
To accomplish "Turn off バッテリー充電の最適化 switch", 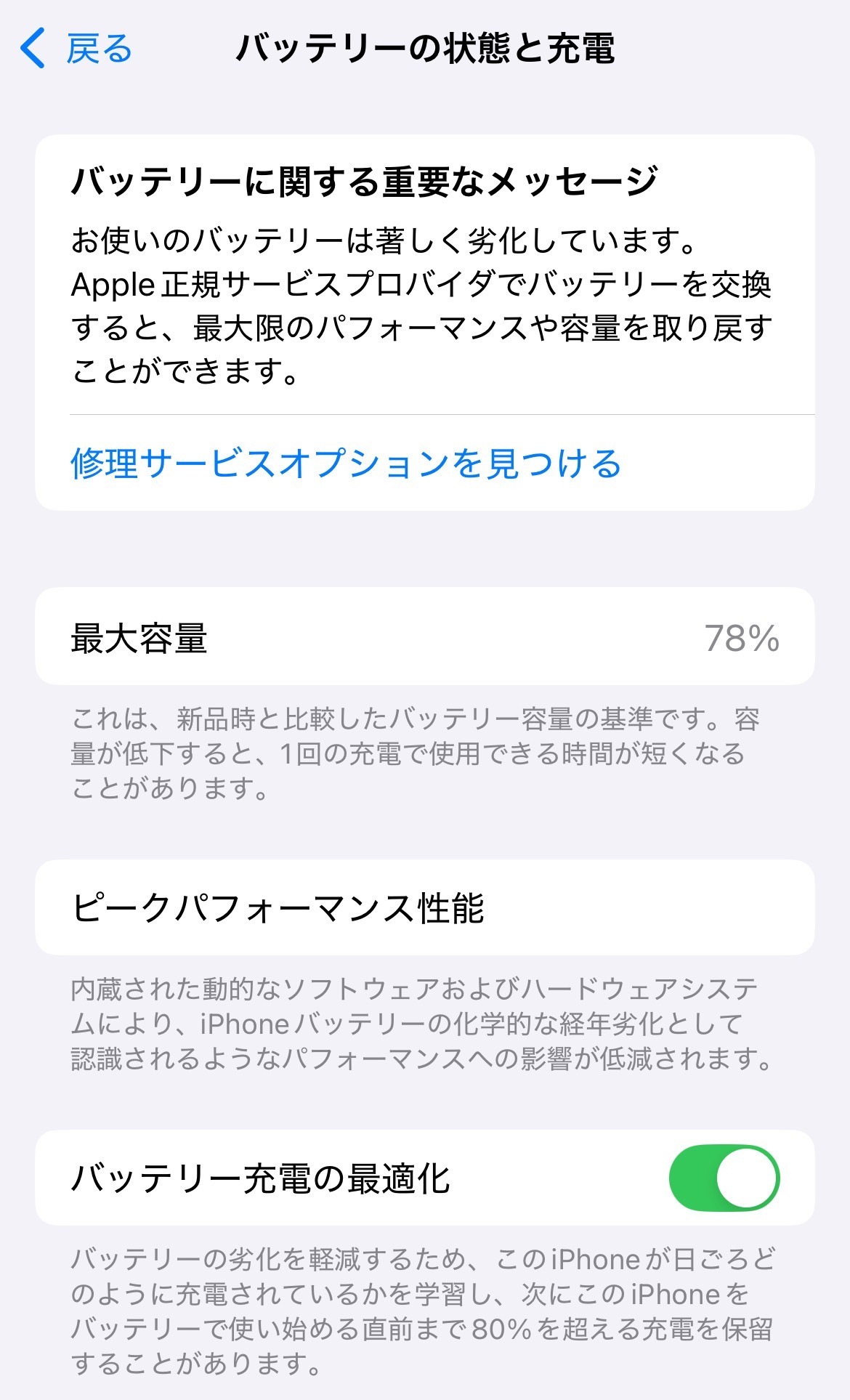I will point(724,1178).
